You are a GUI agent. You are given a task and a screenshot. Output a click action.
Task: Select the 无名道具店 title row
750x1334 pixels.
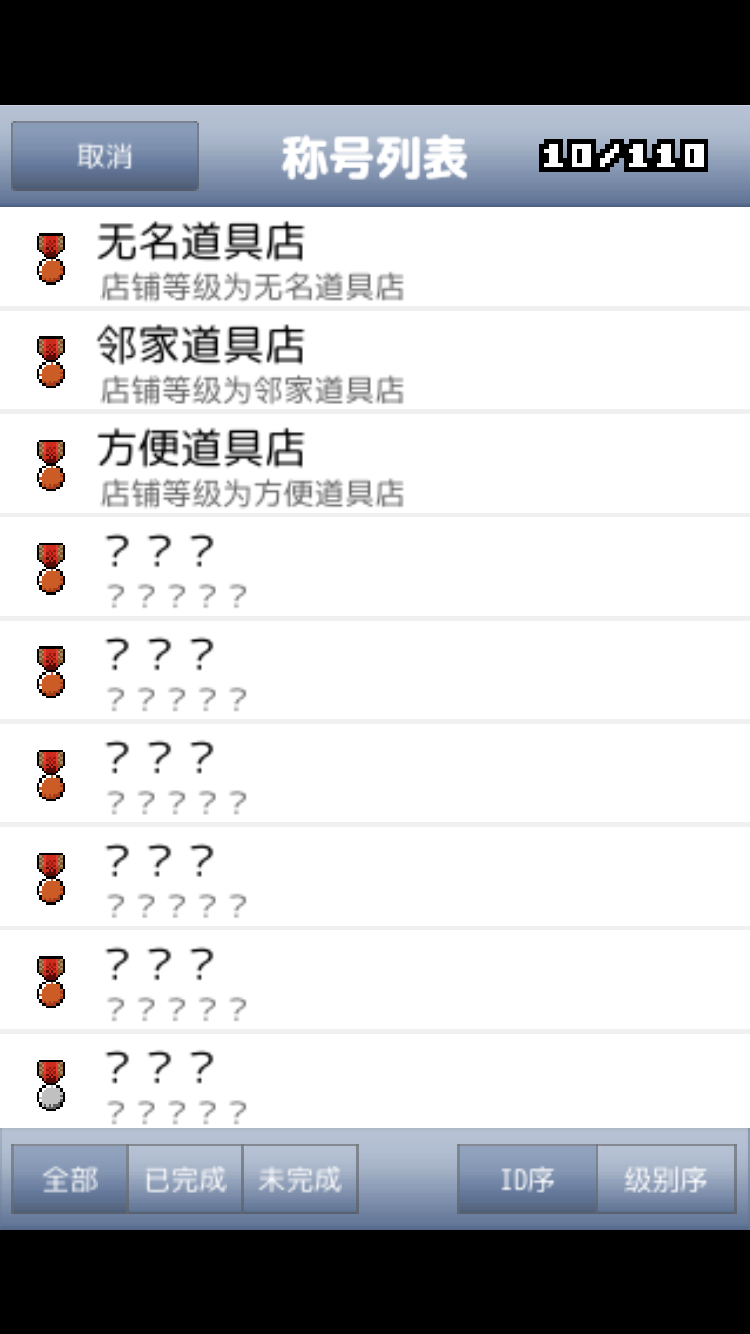pyautogui.click(x=375, y=258)
